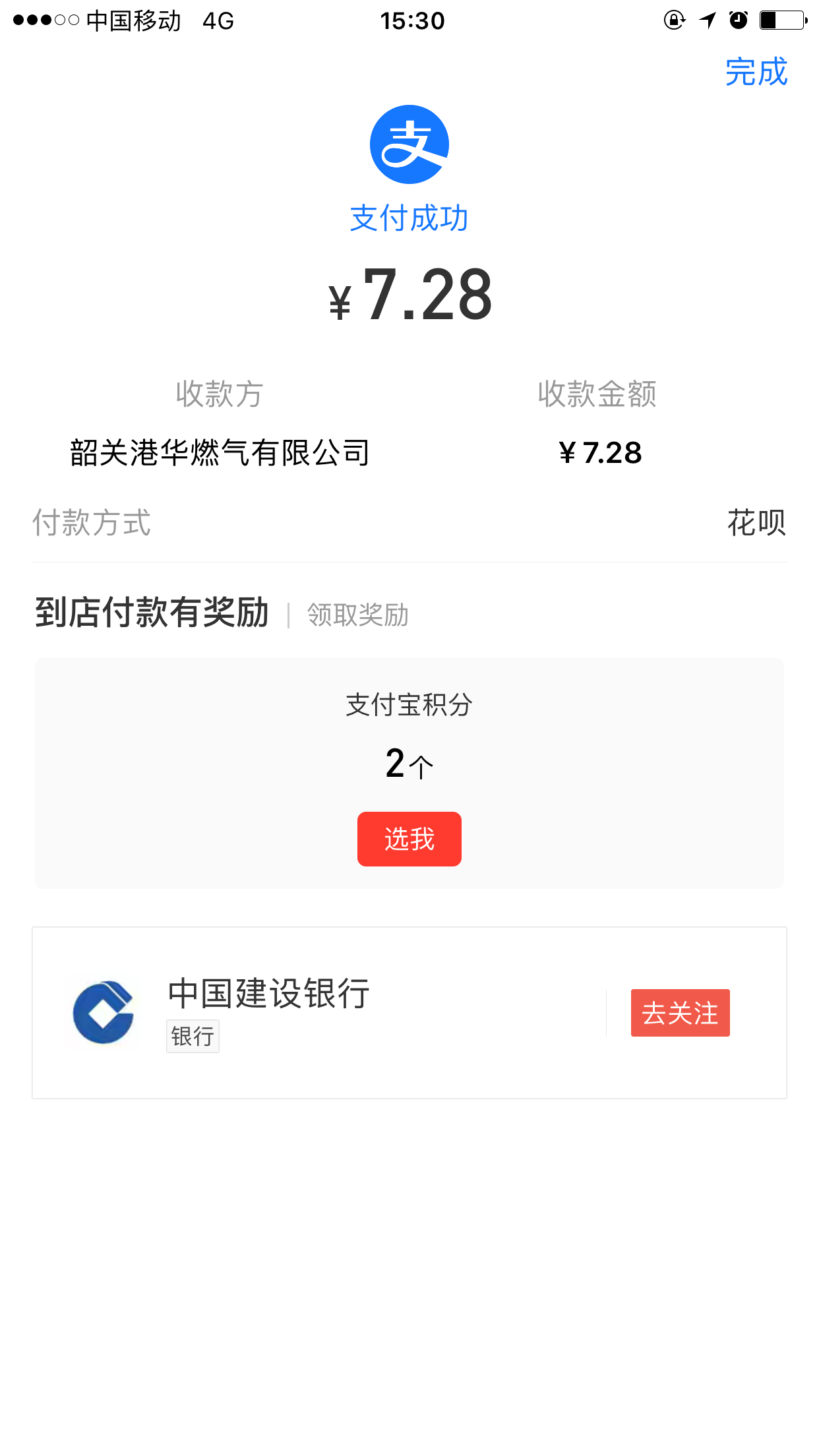Follow 中国建设银行 via 去关注
Viewport: 819px width, 1456px height.
680,1013
